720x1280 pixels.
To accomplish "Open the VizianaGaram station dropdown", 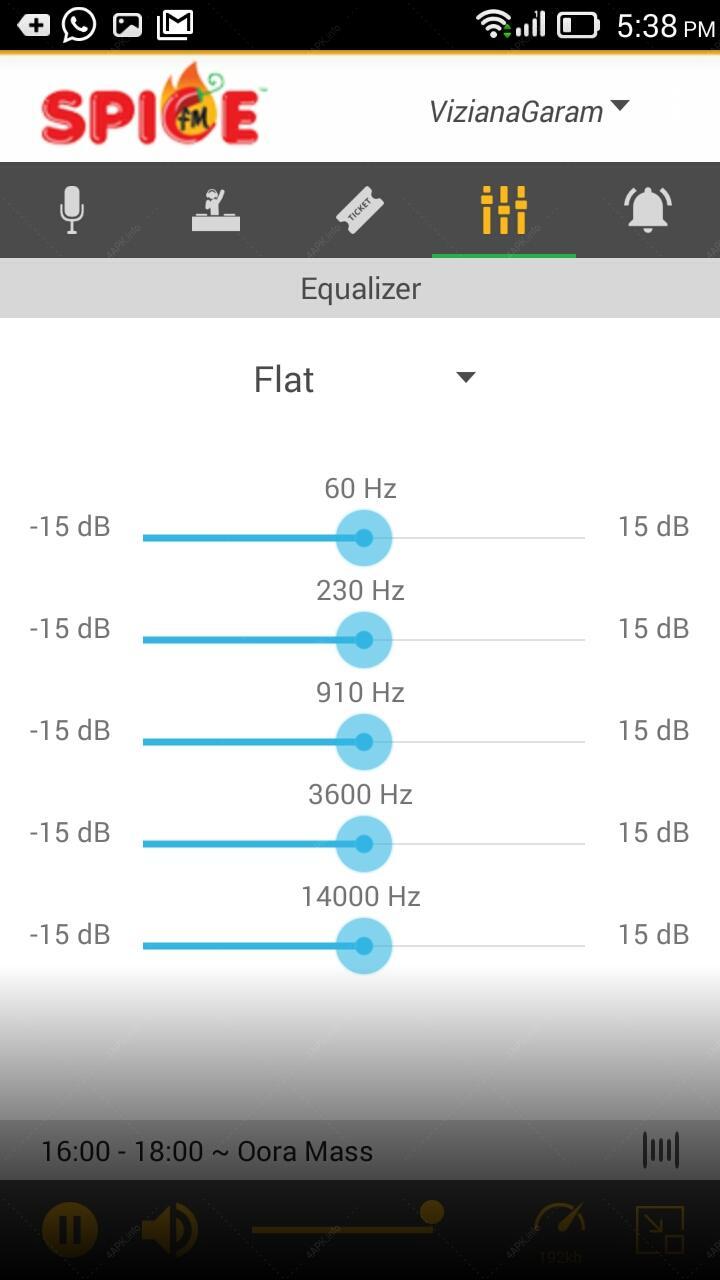I will tap(529, 110).
